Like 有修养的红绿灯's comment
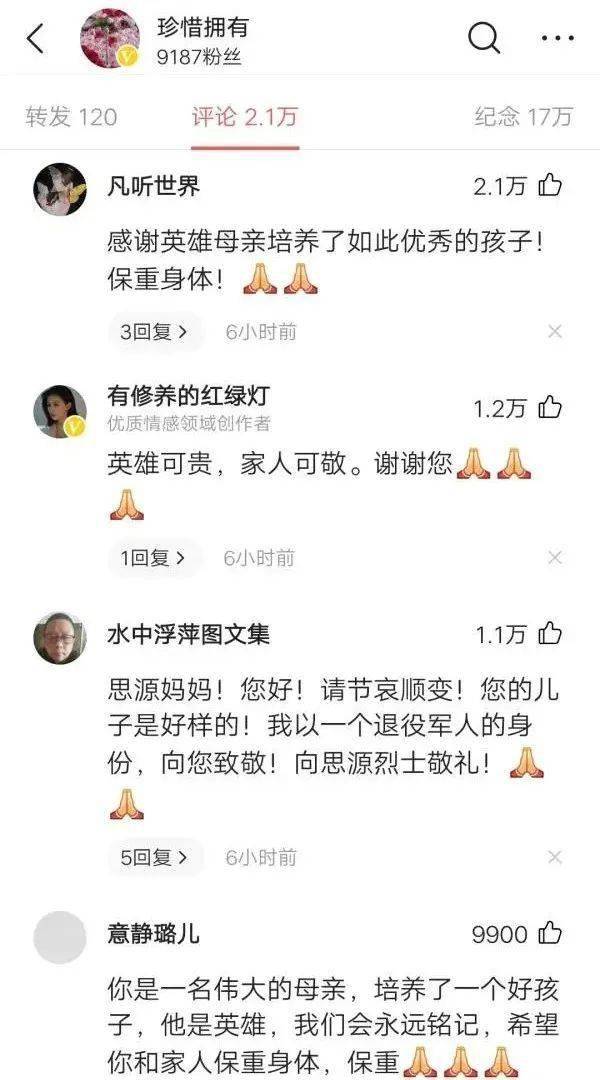Image resolution: width=600 pixels, height=1080 pixels. tap(550, 408)
